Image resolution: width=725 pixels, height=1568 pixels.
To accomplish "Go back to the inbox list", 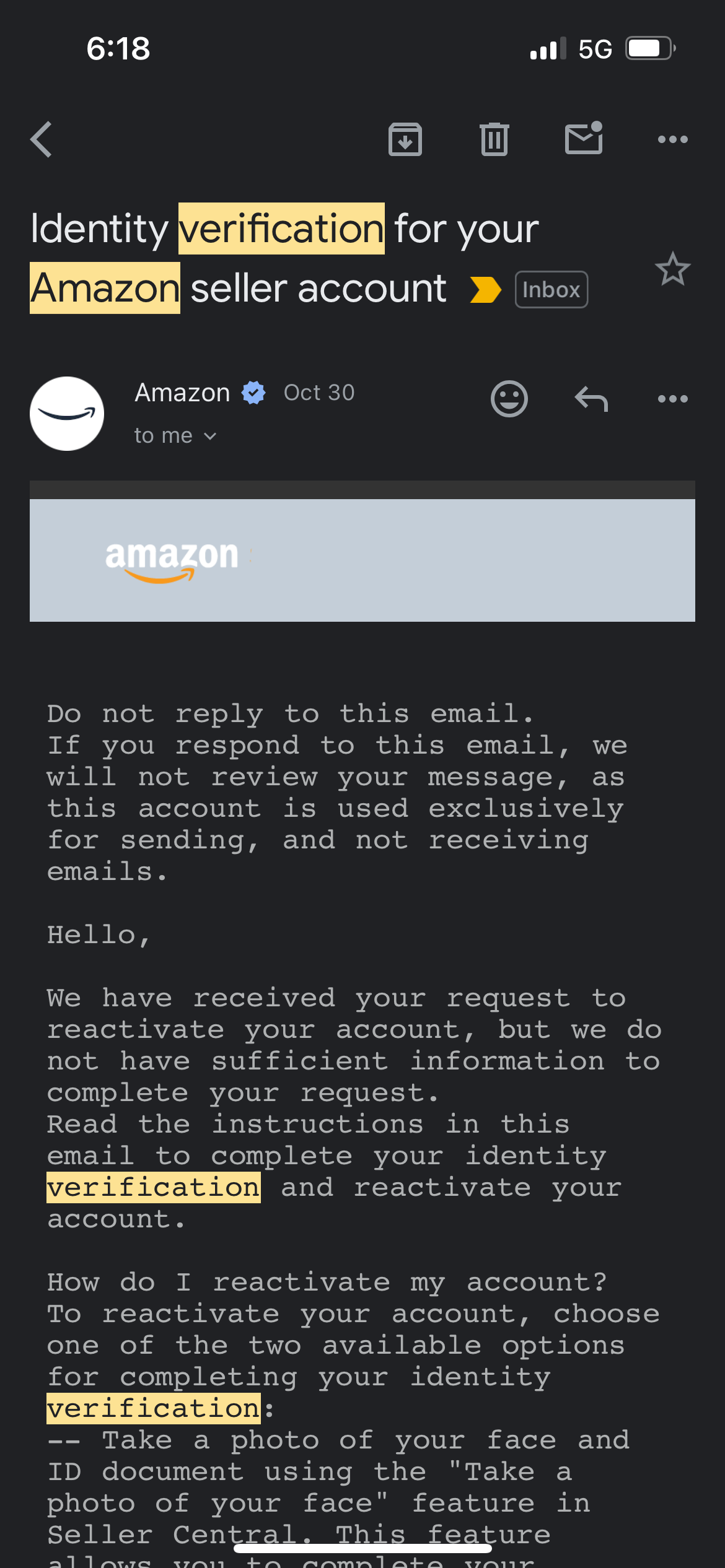I will [x=42, y=139].
